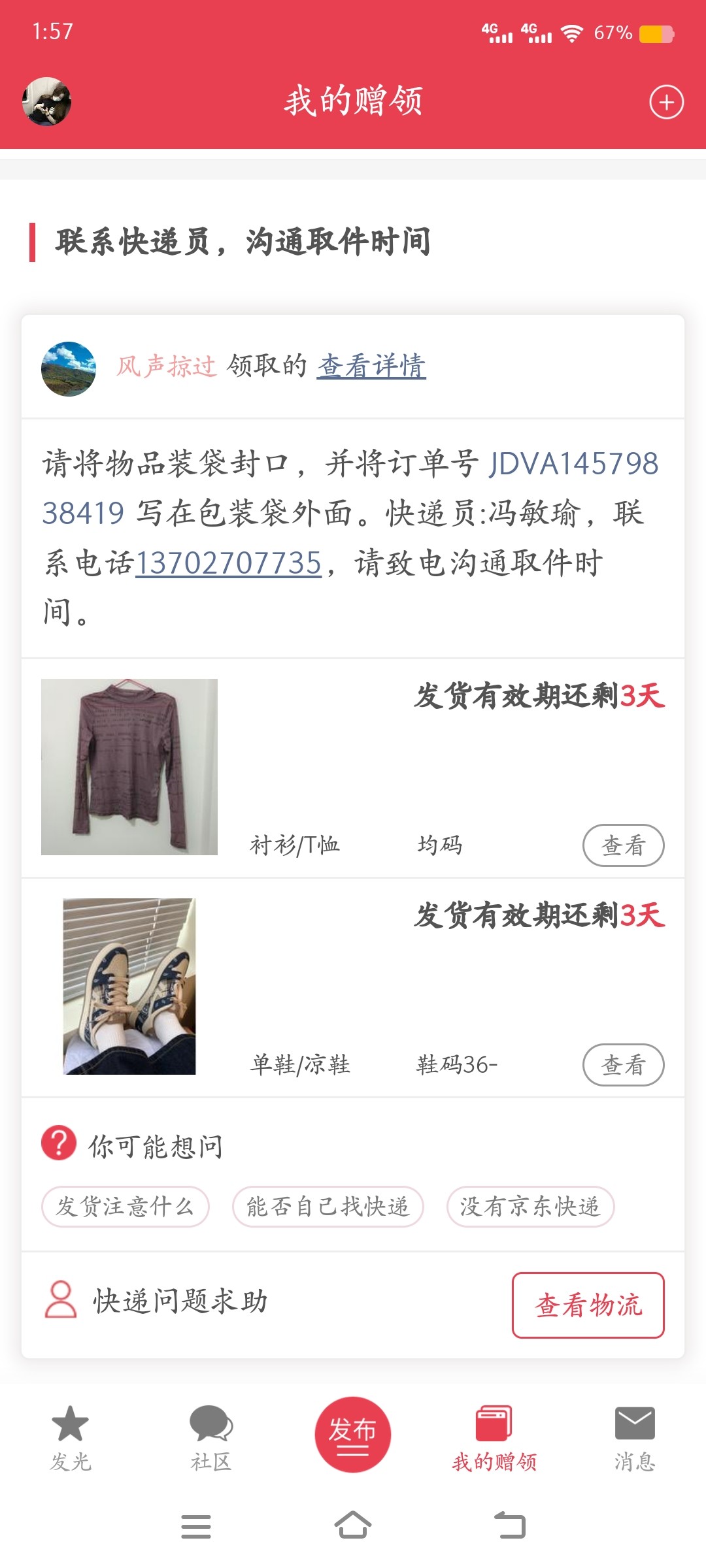Switch to the 消息 tab
Viewport: 706px width, 1568px height.
click(x=635, y=1439)
